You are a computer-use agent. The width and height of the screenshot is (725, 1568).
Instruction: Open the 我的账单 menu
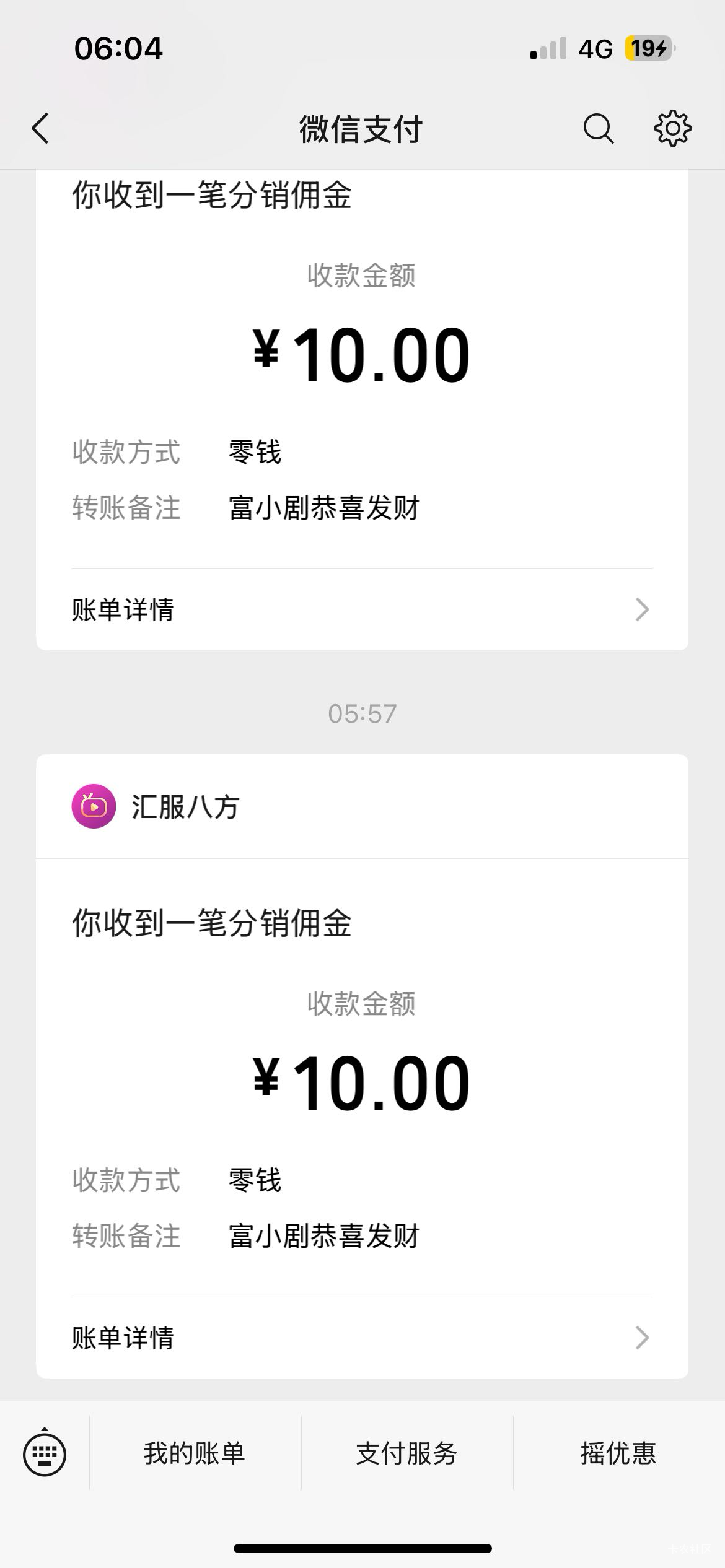click(195, 1453)
